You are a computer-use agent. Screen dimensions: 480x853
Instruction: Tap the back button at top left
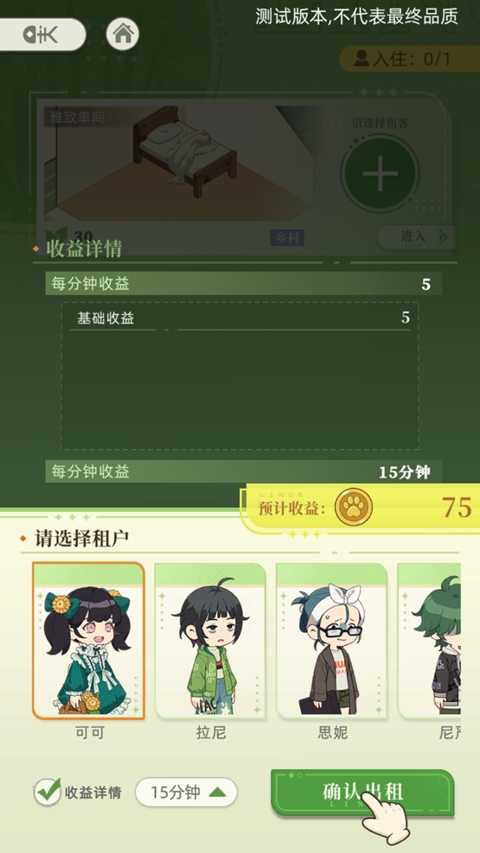[x=41, y=35]
